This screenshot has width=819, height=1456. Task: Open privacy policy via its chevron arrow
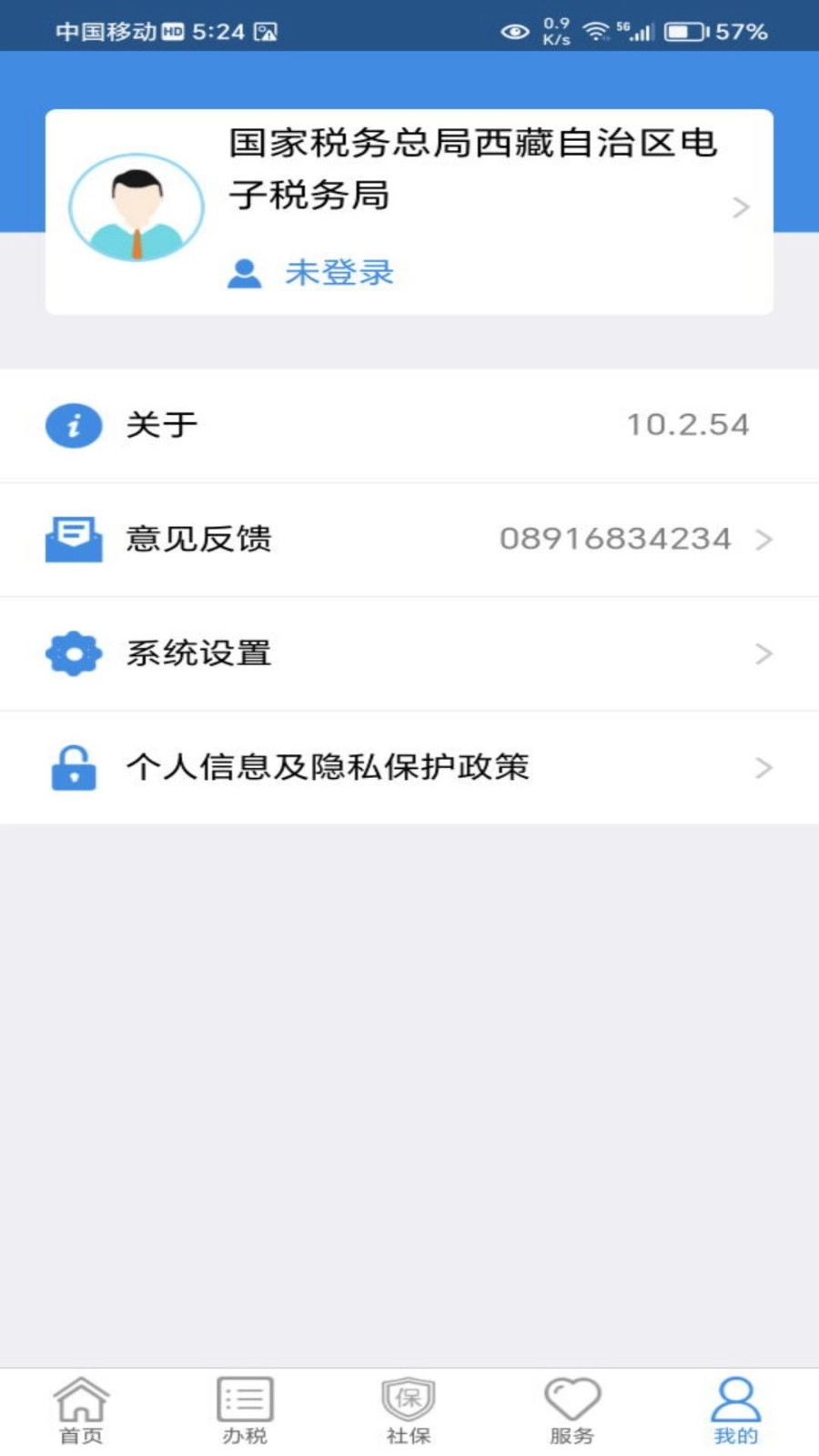[764, 768]
